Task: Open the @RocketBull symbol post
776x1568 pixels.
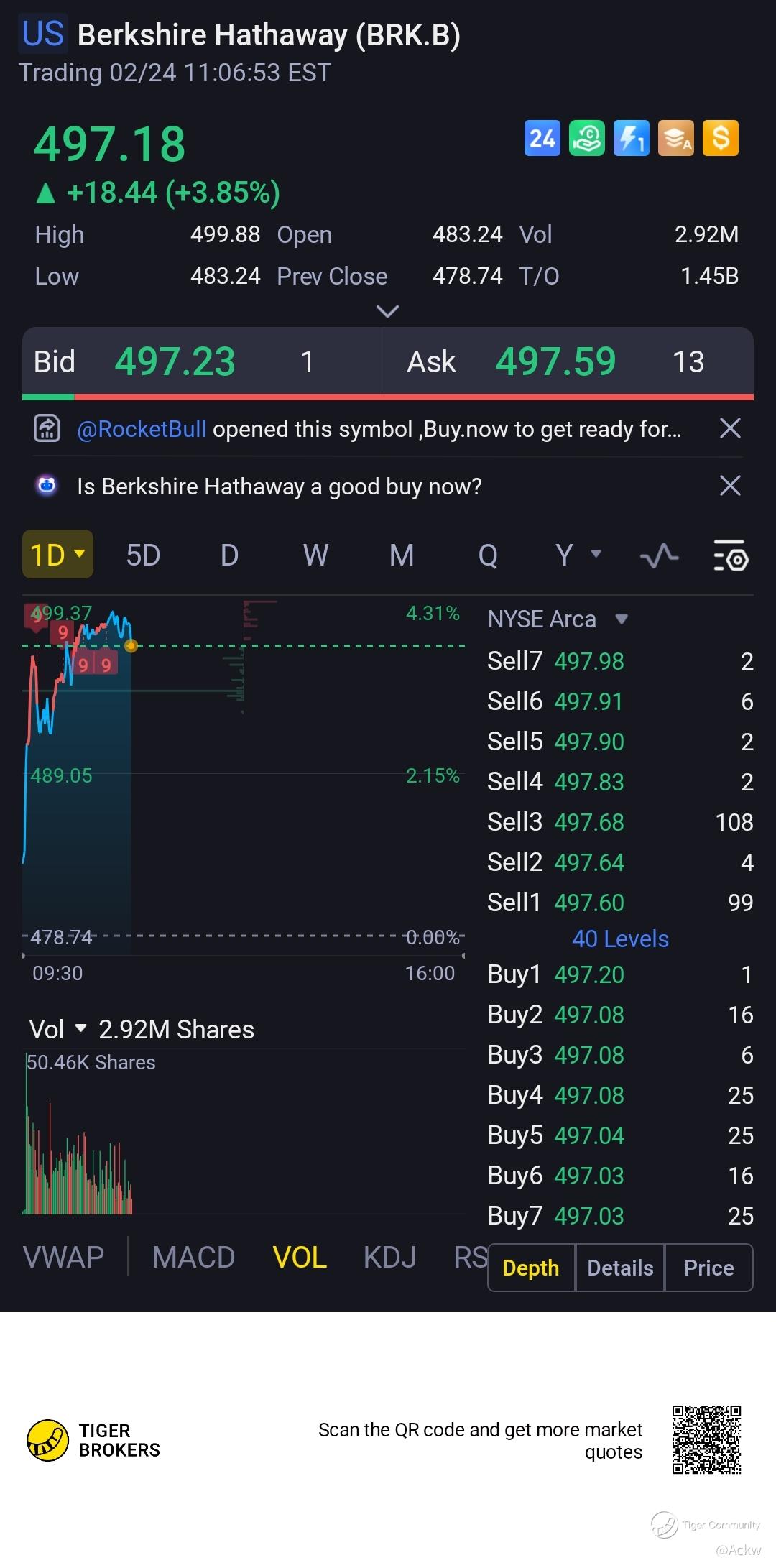Action: 379,429
